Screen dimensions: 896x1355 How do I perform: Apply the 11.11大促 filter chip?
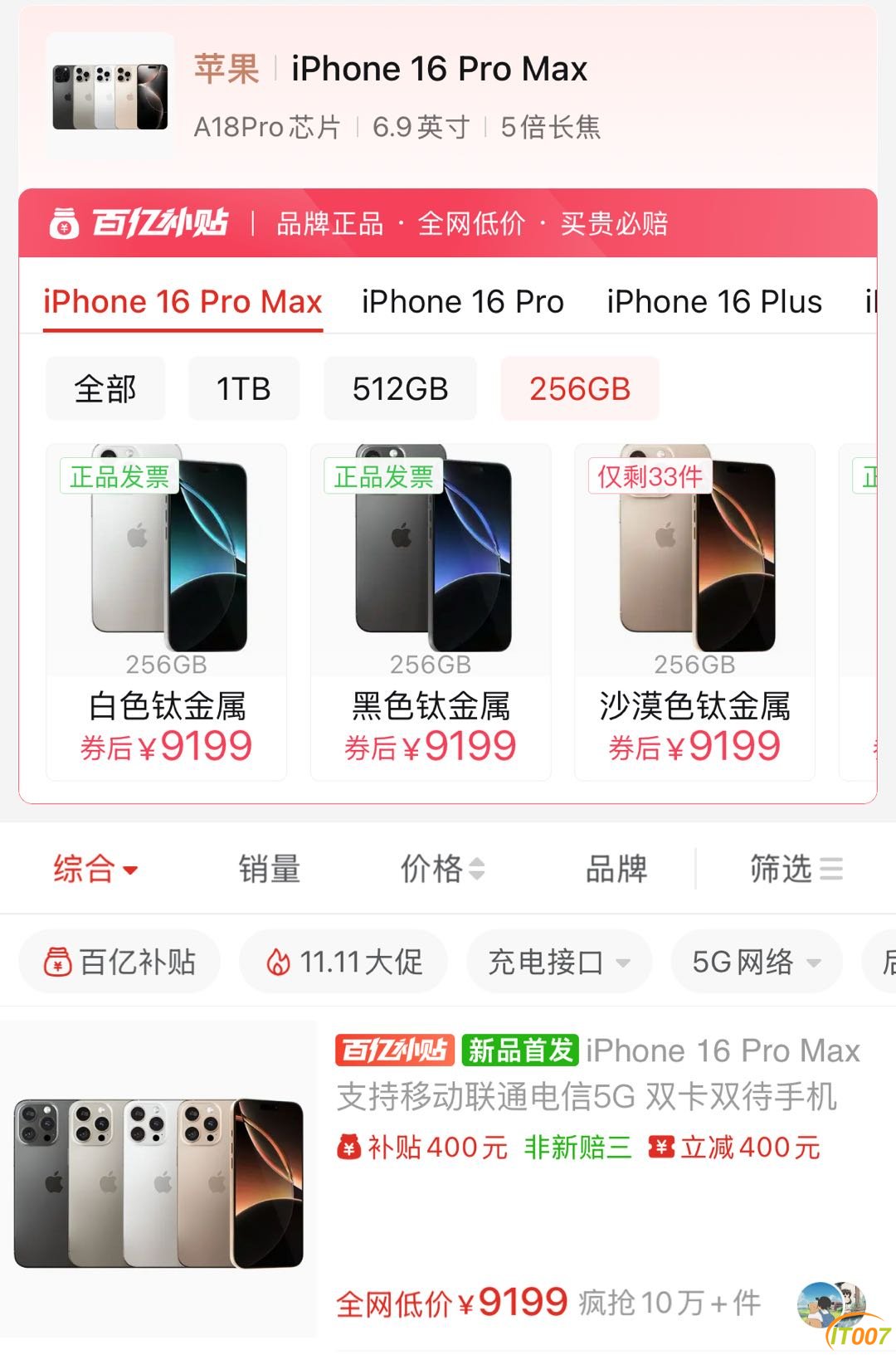[343, 962]
